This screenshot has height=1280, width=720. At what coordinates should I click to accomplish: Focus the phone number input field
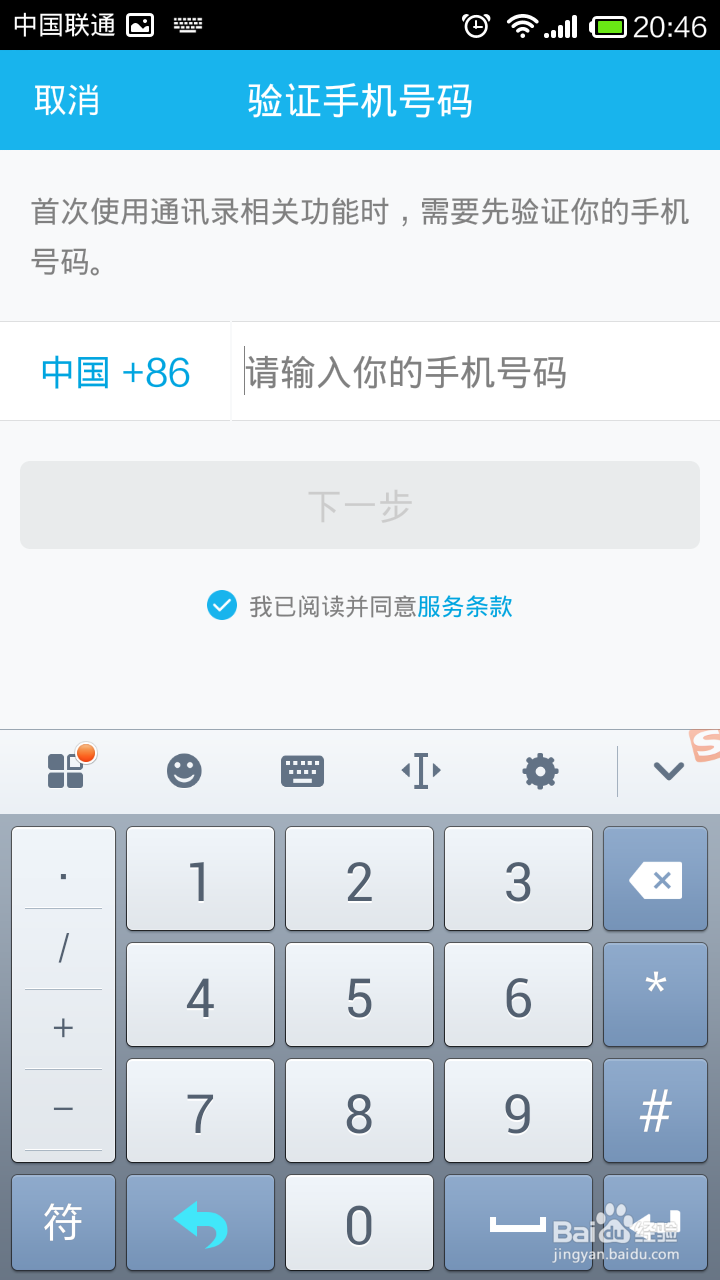[450, 371]
